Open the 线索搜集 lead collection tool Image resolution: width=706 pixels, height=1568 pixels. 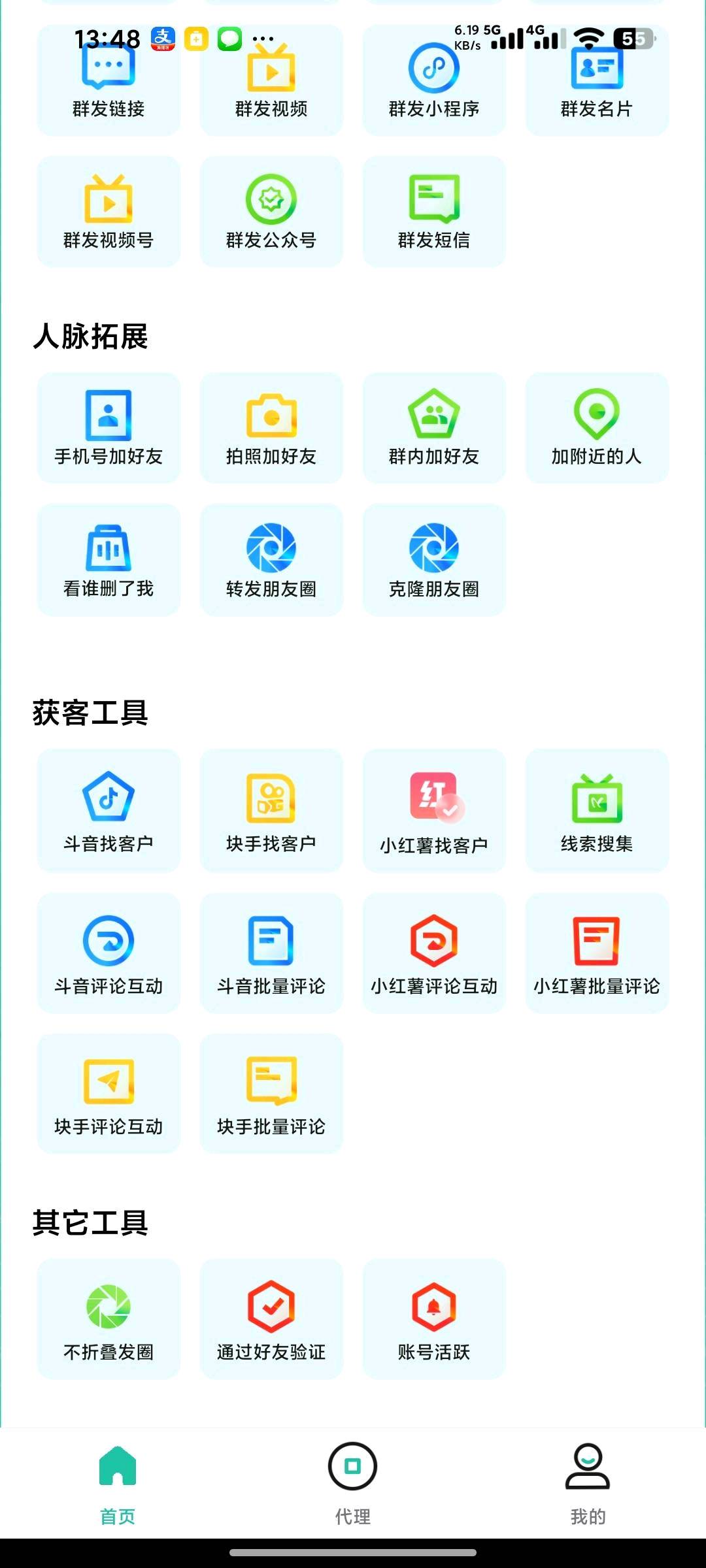point(596,810)
